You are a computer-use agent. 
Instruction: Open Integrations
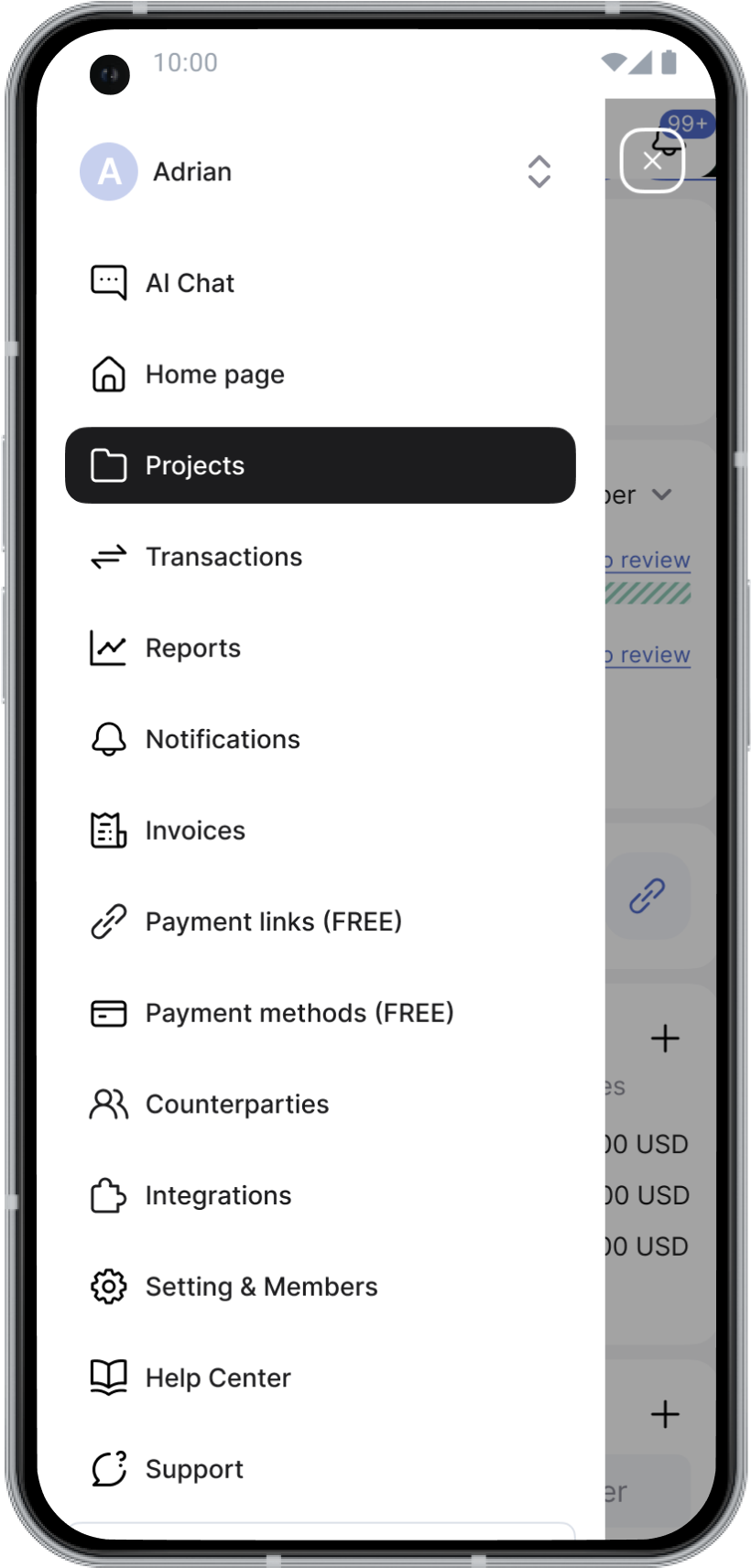[218, 1195]
